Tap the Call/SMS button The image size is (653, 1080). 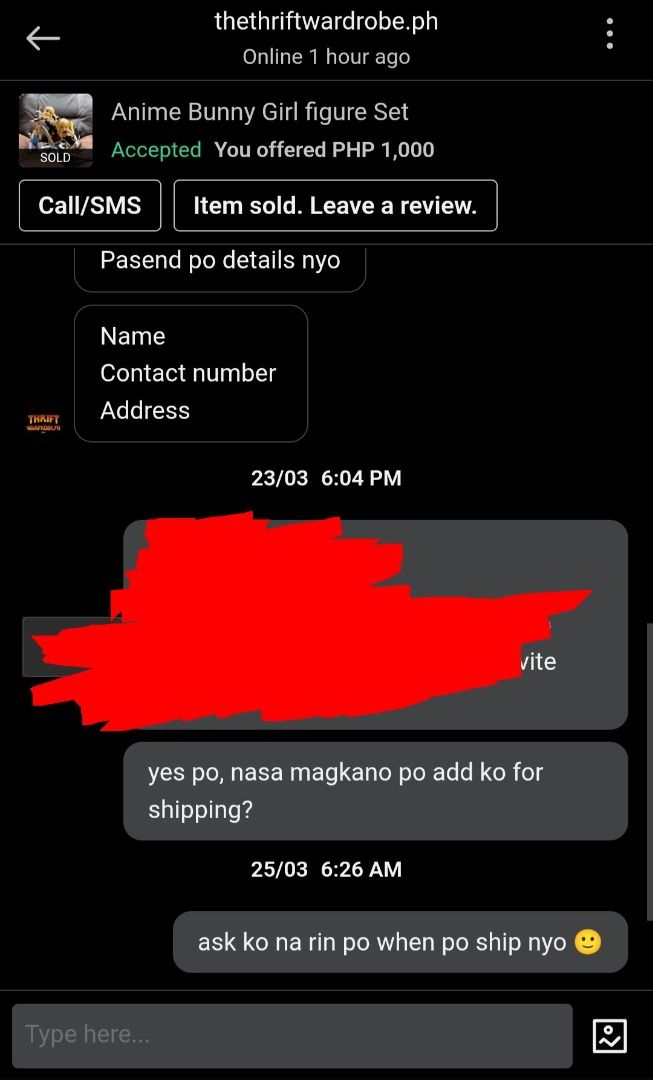coord(90,206)
